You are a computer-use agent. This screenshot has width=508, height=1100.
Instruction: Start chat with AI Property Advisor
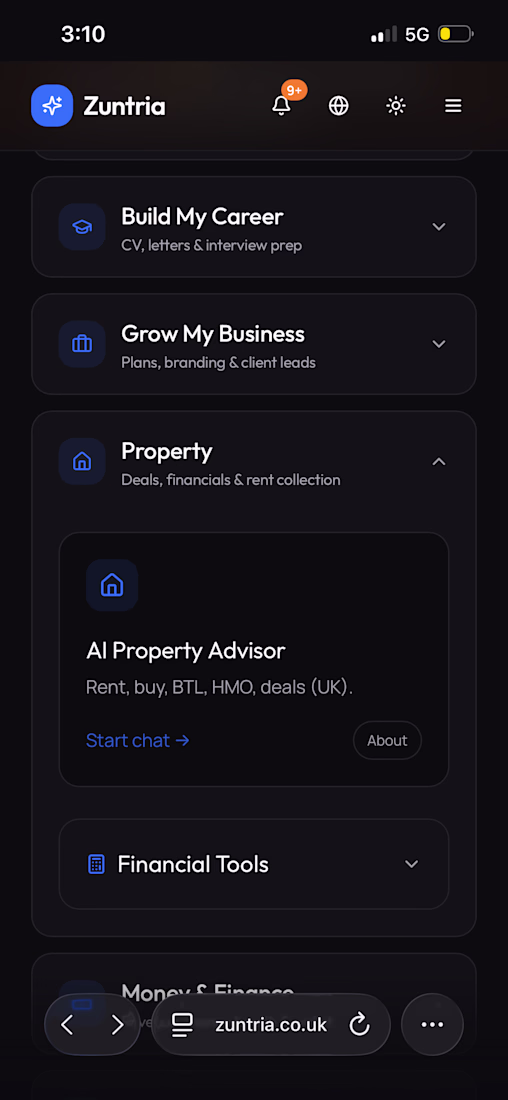[x=138, y=740]
